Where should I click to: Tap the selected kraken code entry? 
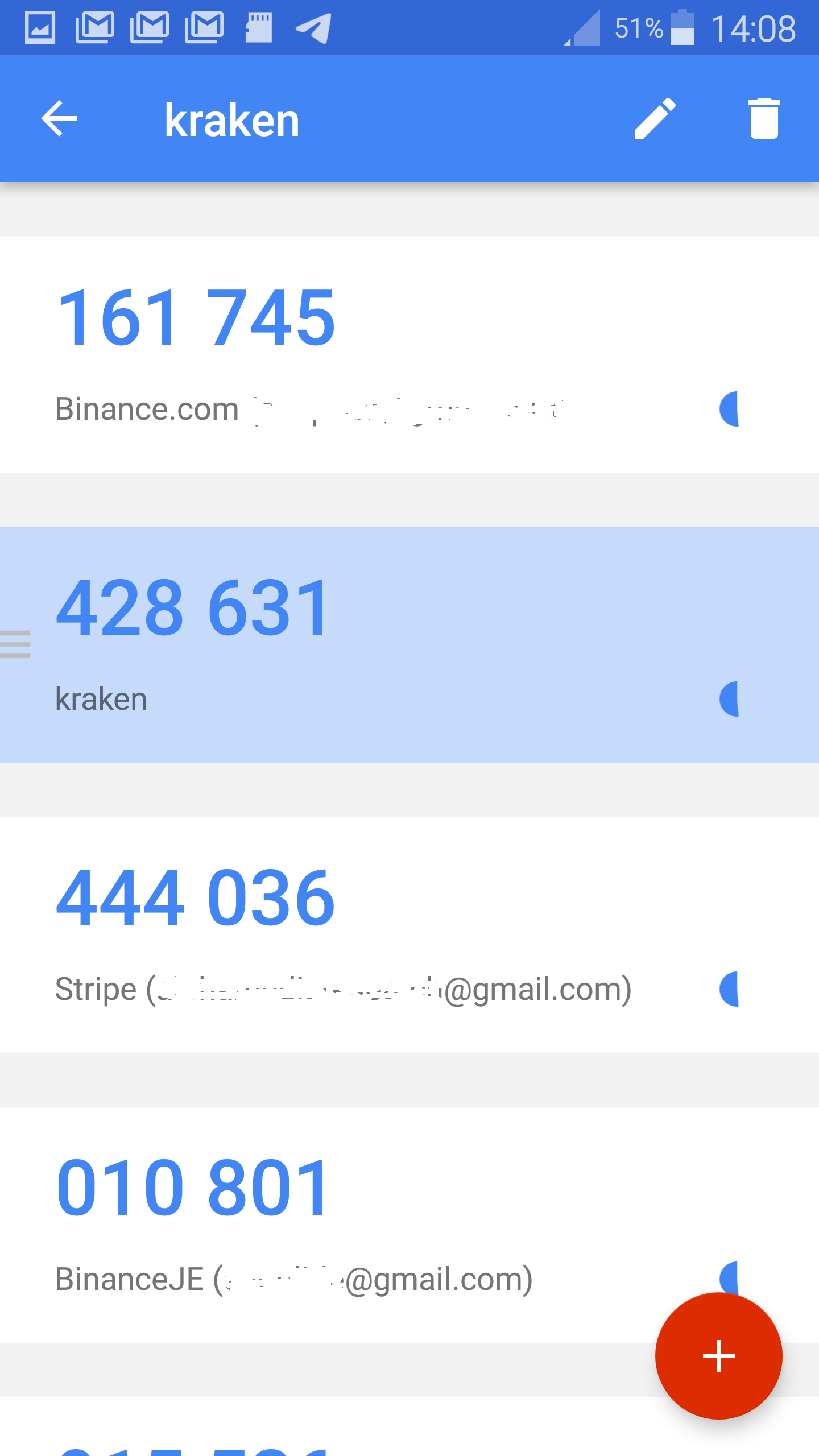coord(409,644)
